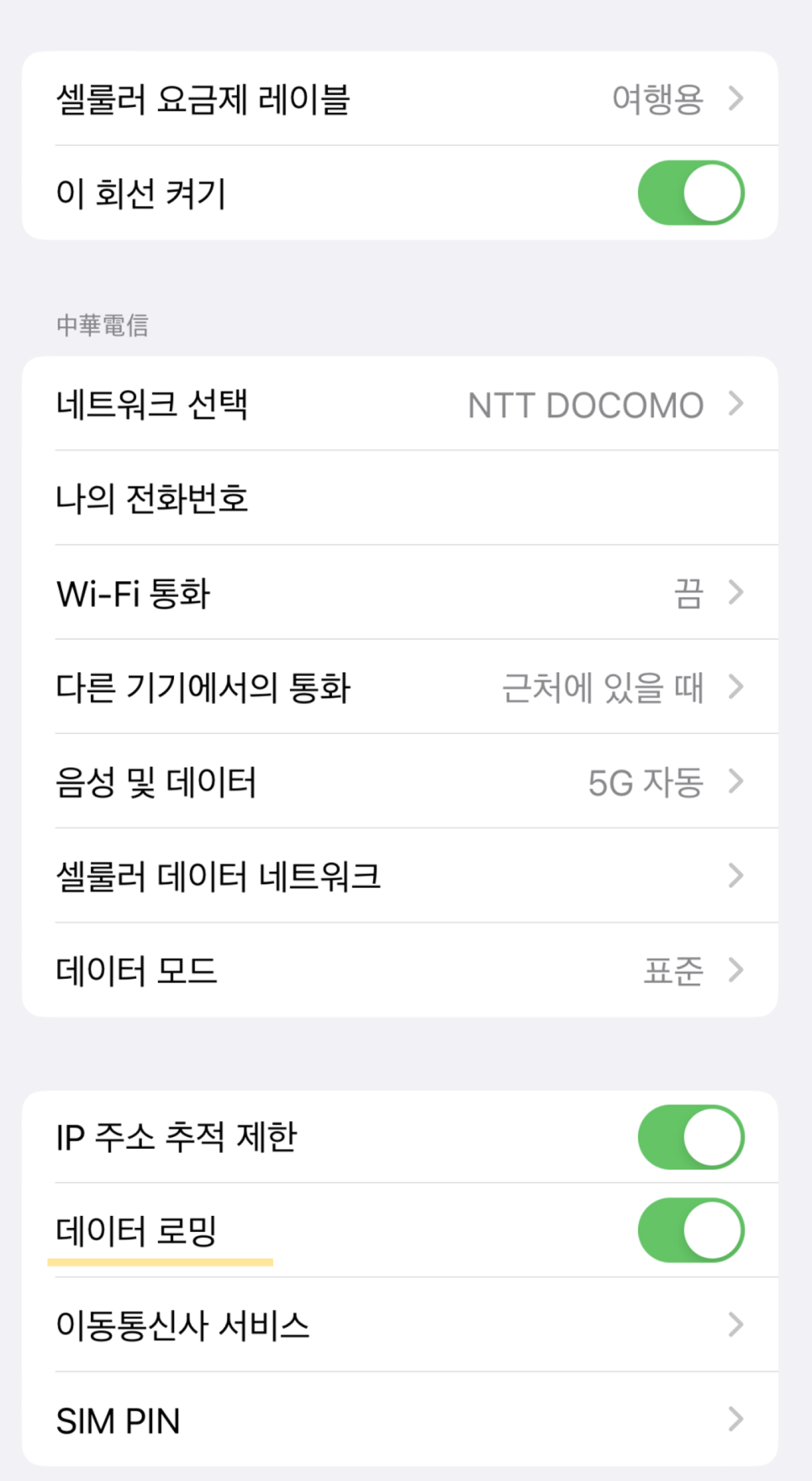Open Wi-Fi 통화 settings
The width and height of the screenshot is (812, 1481).
click(399, 593)
